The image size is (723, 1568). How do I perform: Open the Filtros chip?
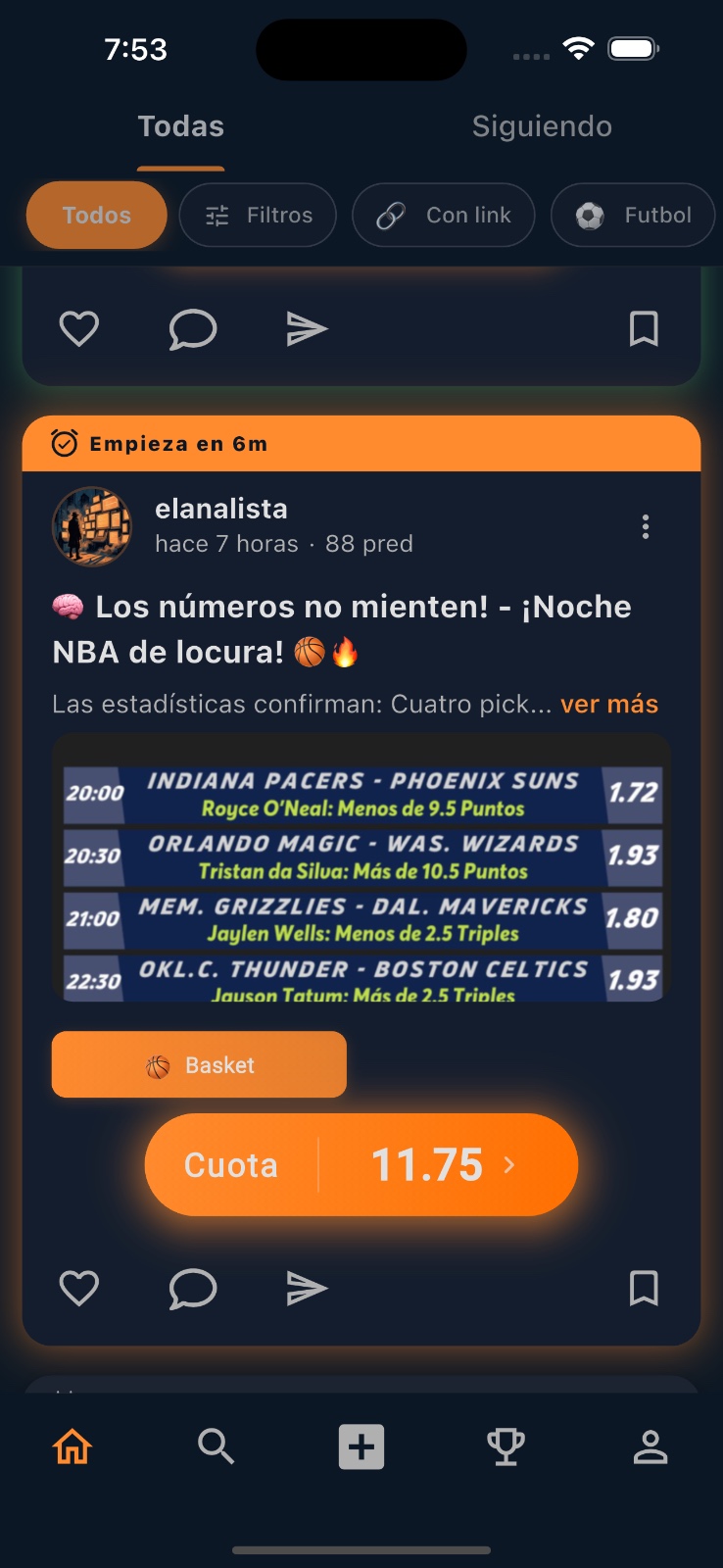point(259,216)
